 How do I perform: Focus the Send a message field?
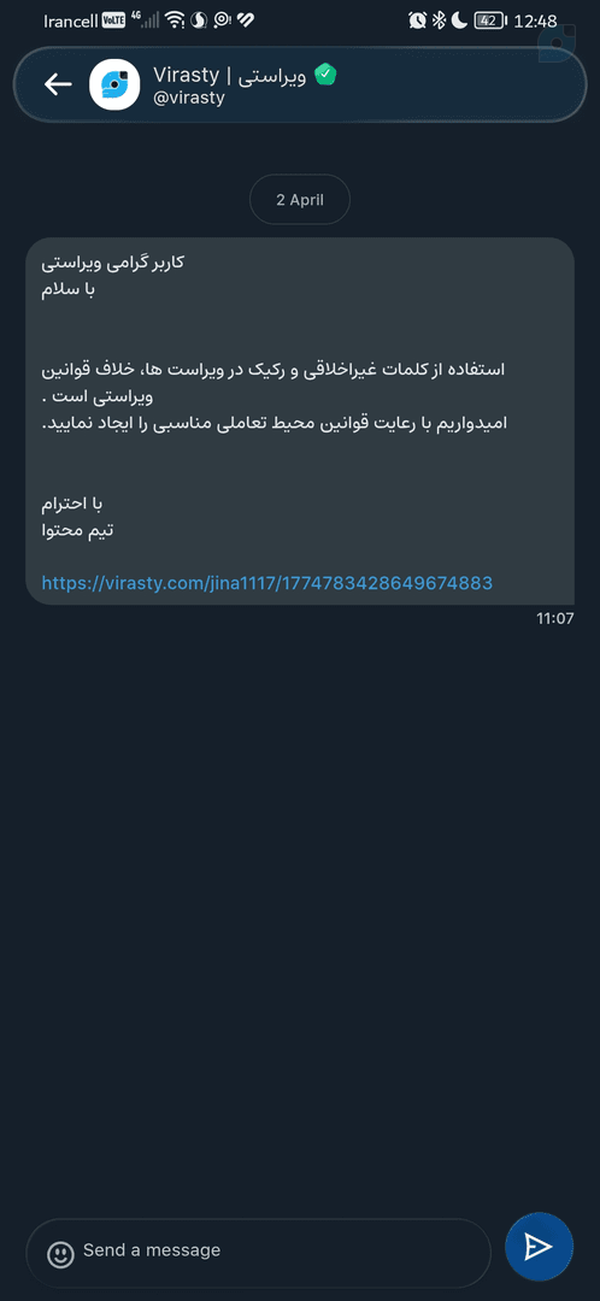point(258,1252)
